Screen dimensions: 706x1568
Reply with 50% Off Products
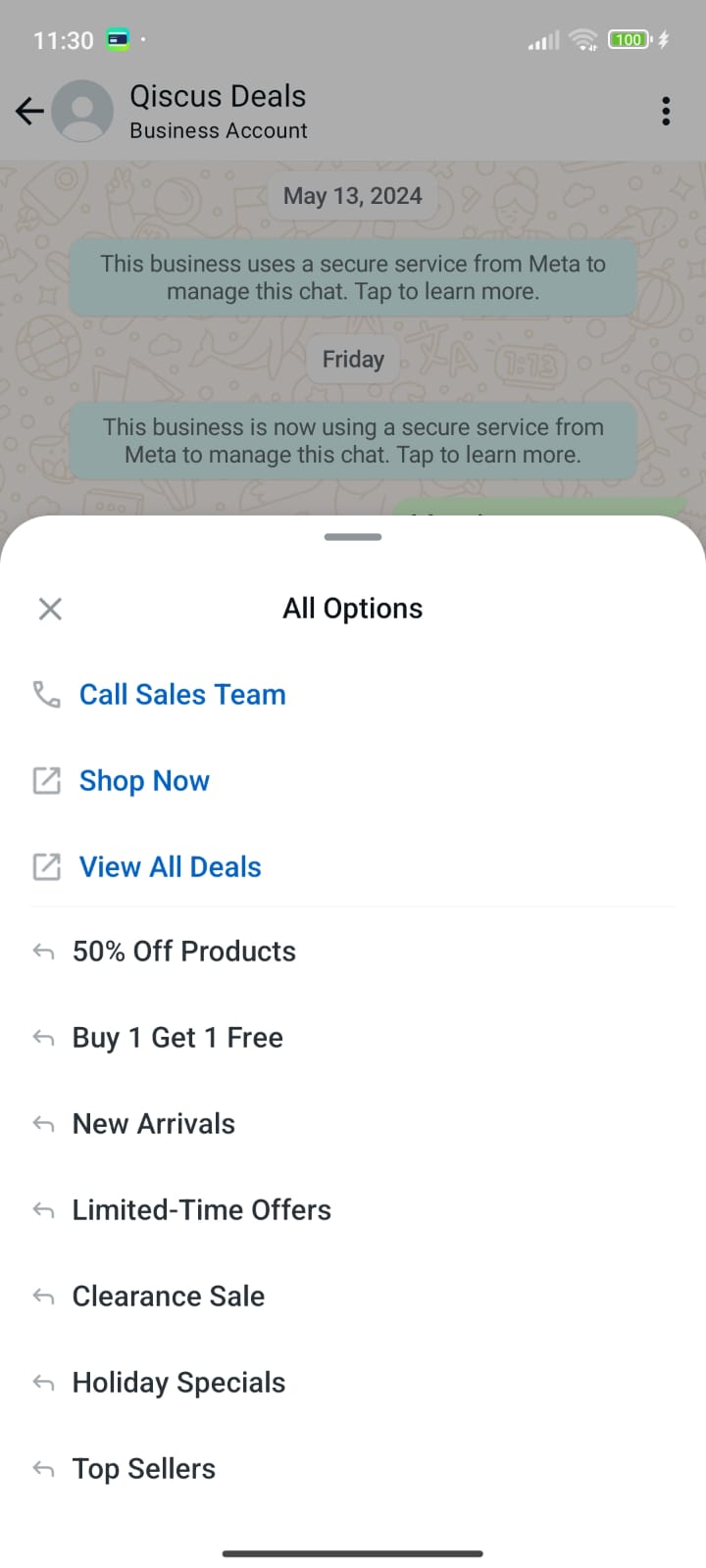pos(353,952)
